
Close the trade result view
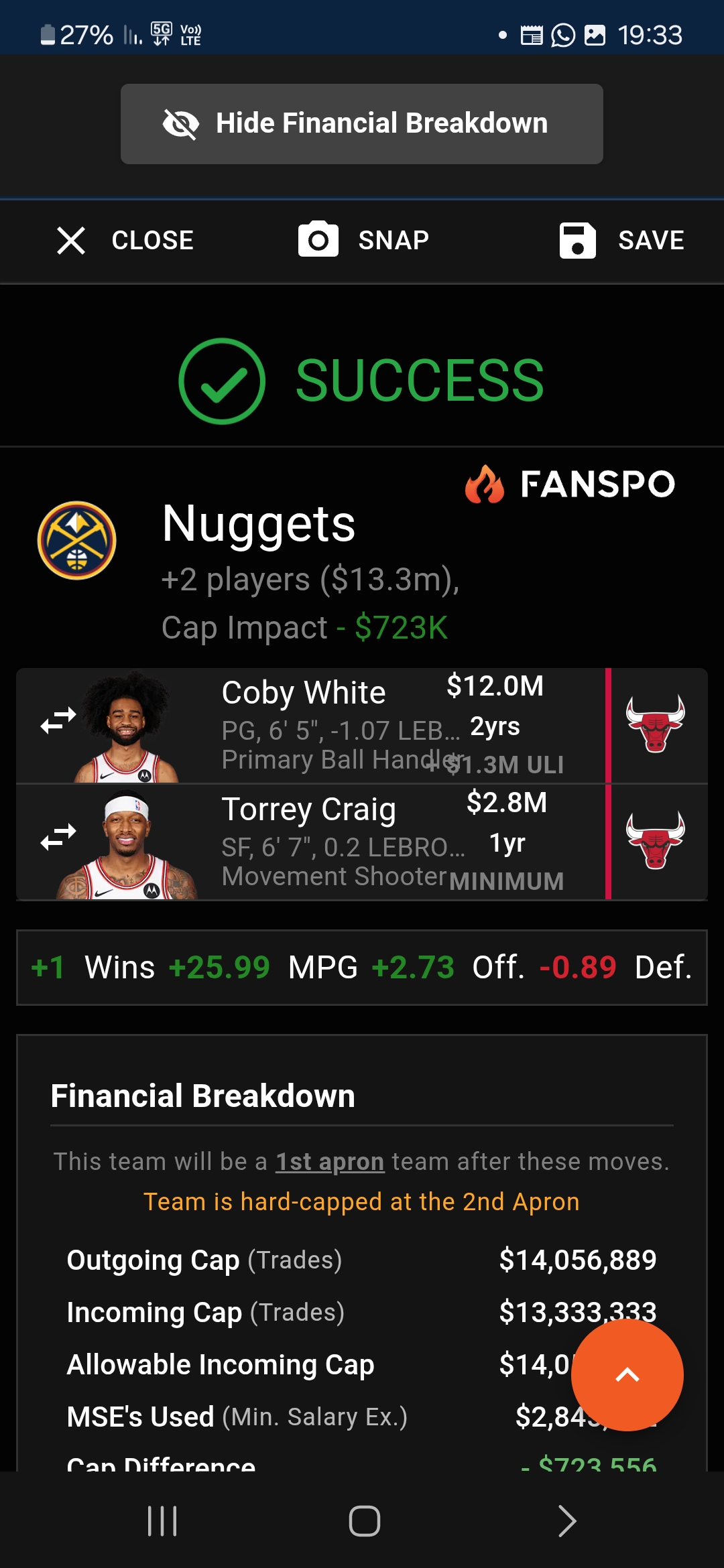(125, 240)
